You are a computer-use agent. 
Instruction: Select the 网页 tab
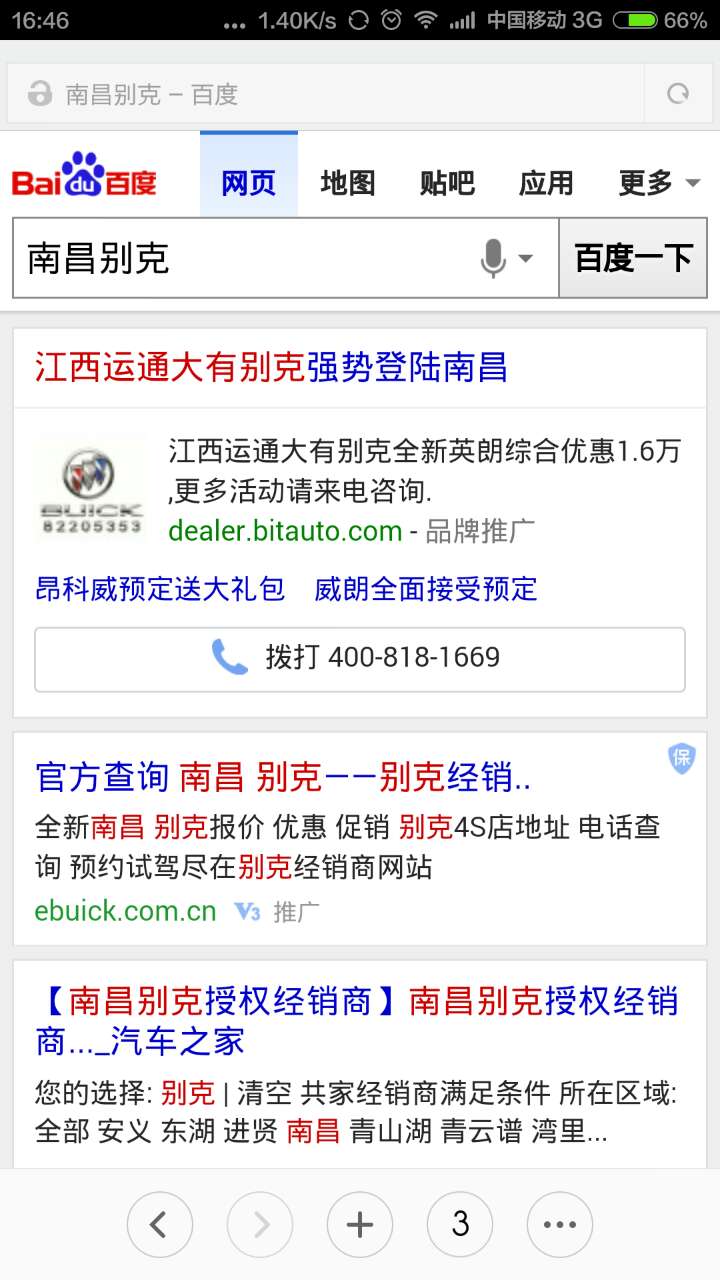pos(249,183)
